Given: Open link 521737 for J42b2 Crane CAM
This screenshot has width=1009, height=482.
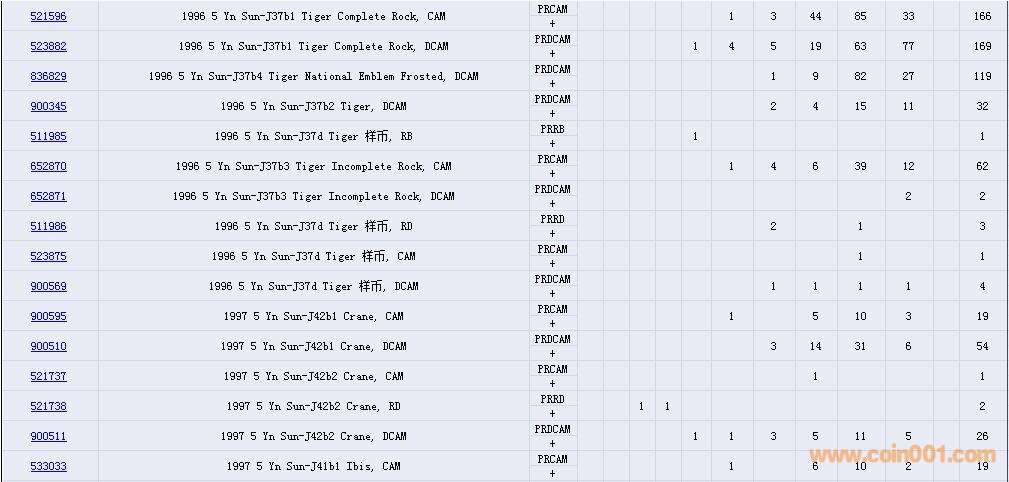Looking at the screenshot, I should pos(48,376).
